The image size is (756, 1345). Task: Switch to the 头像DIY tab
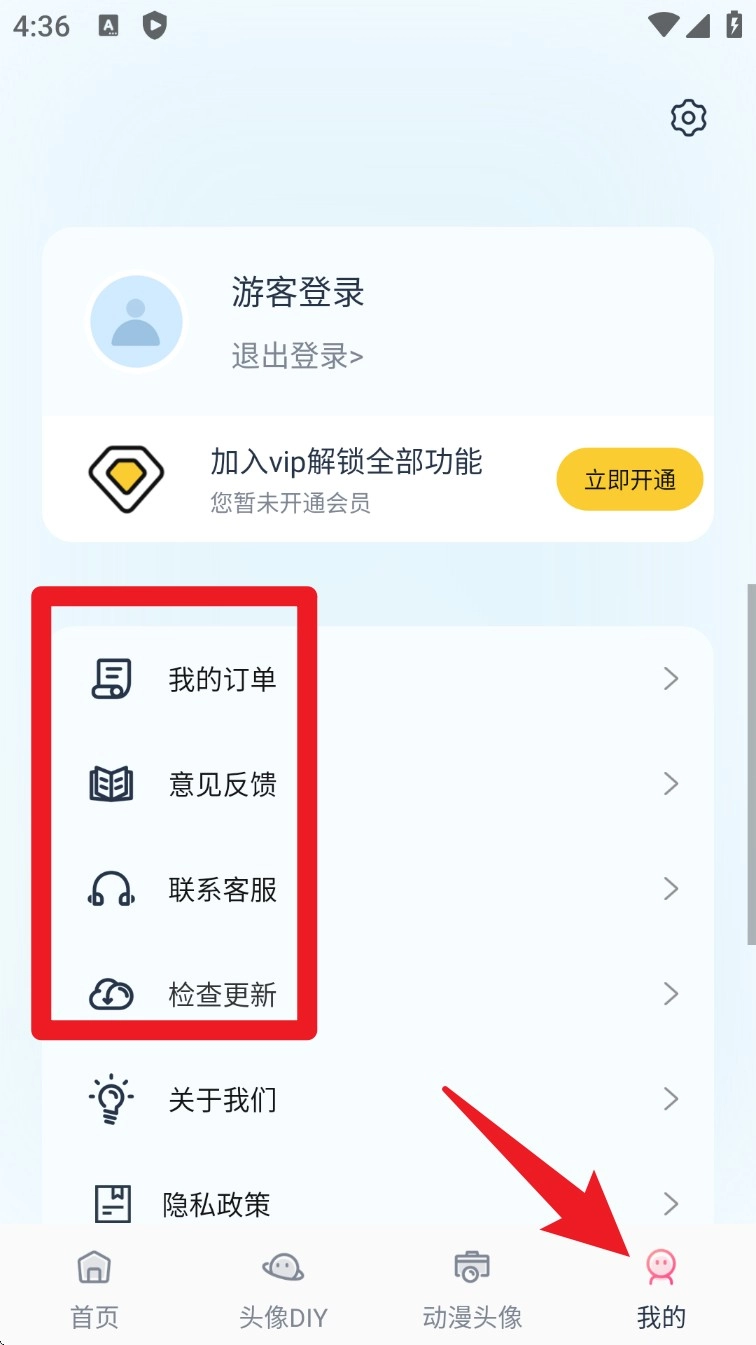[x=283, y=1289]
